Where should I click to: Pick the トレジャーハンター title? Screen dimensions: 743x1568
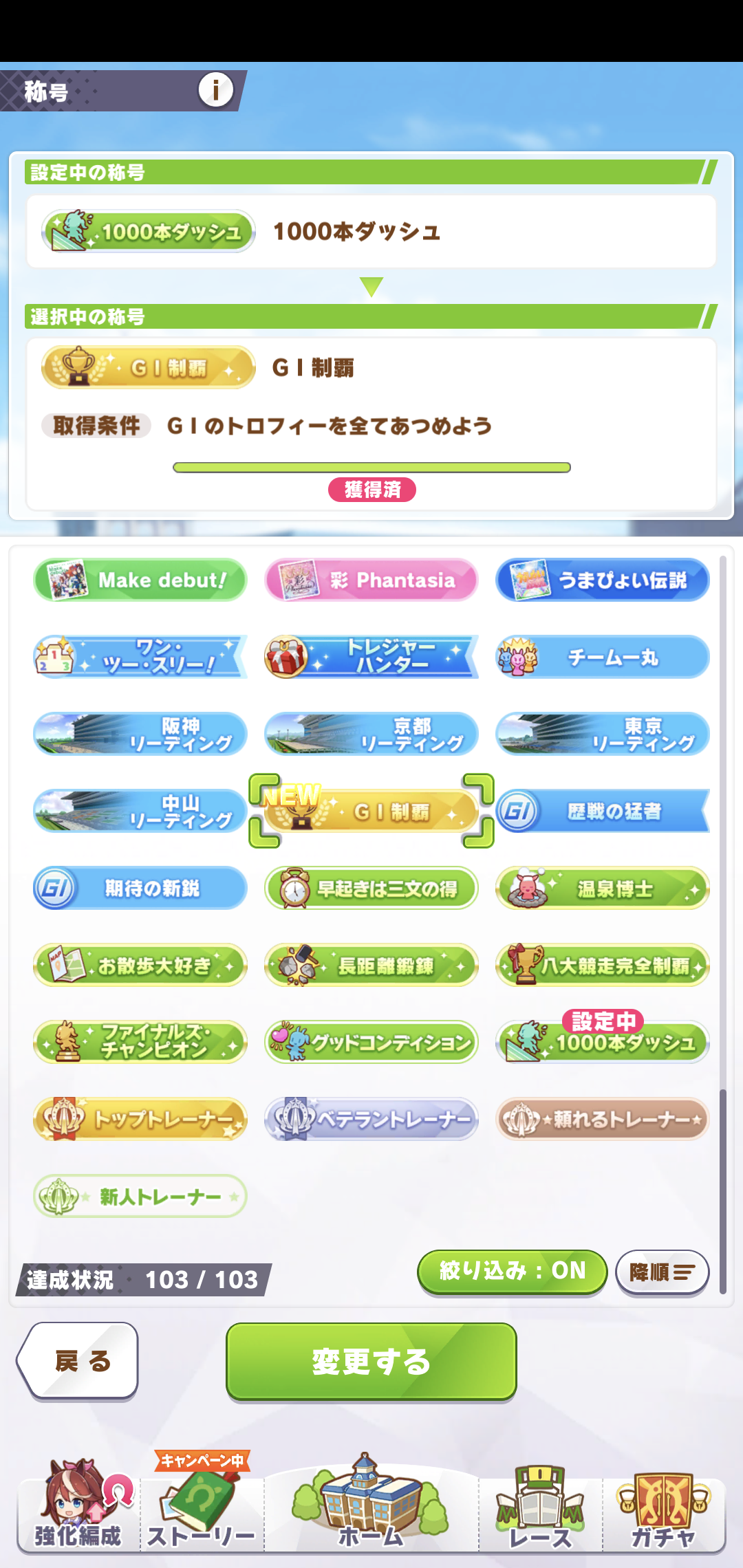371,657
